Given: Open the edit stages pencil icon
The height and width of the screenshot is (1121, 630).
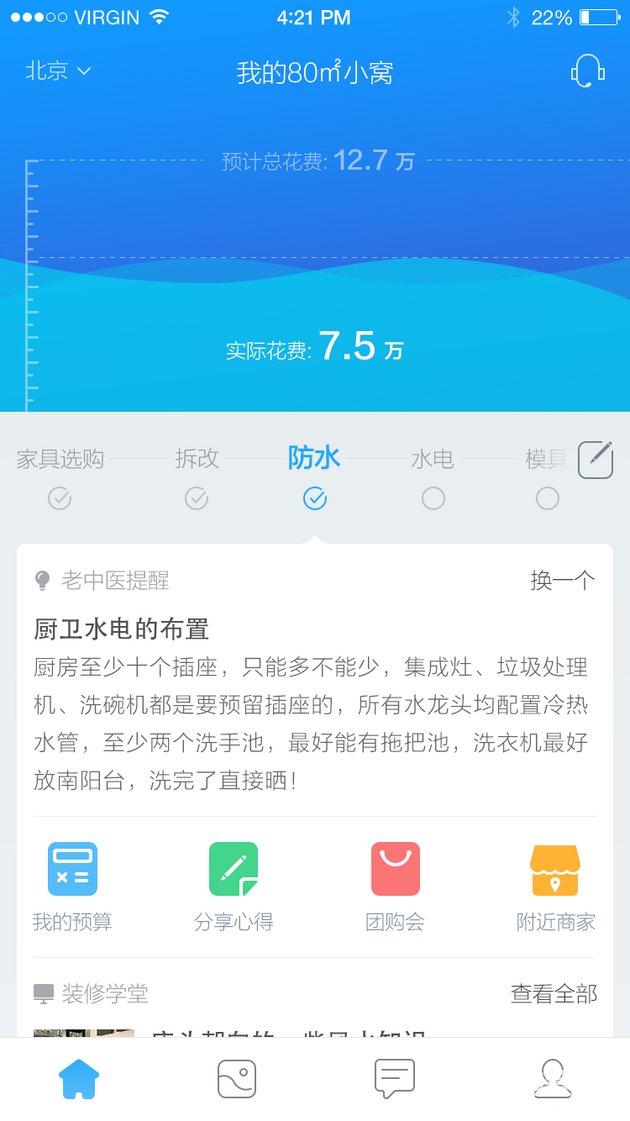Looking at the screenshot, I should pos(596,459).
